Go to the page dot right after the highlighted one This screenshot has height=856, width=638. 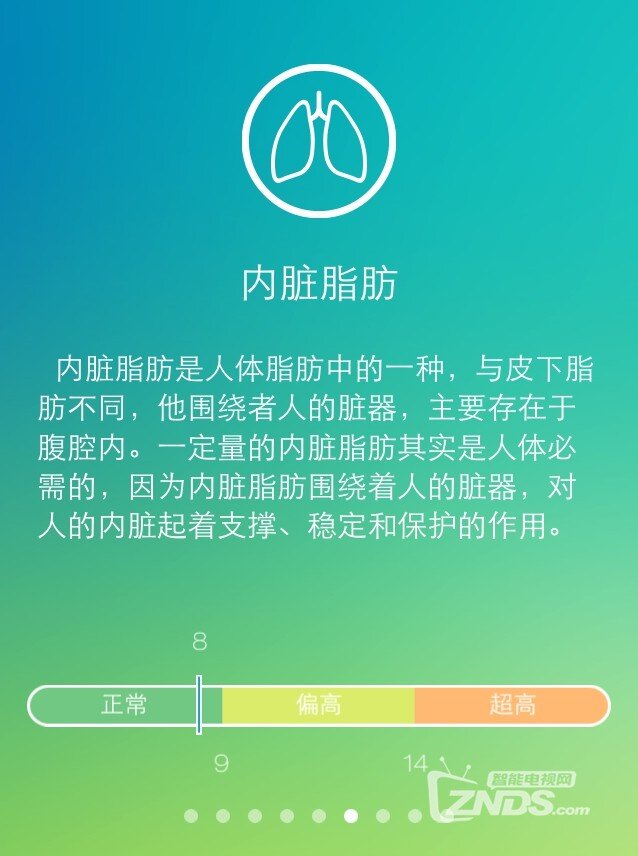point(382,816)
